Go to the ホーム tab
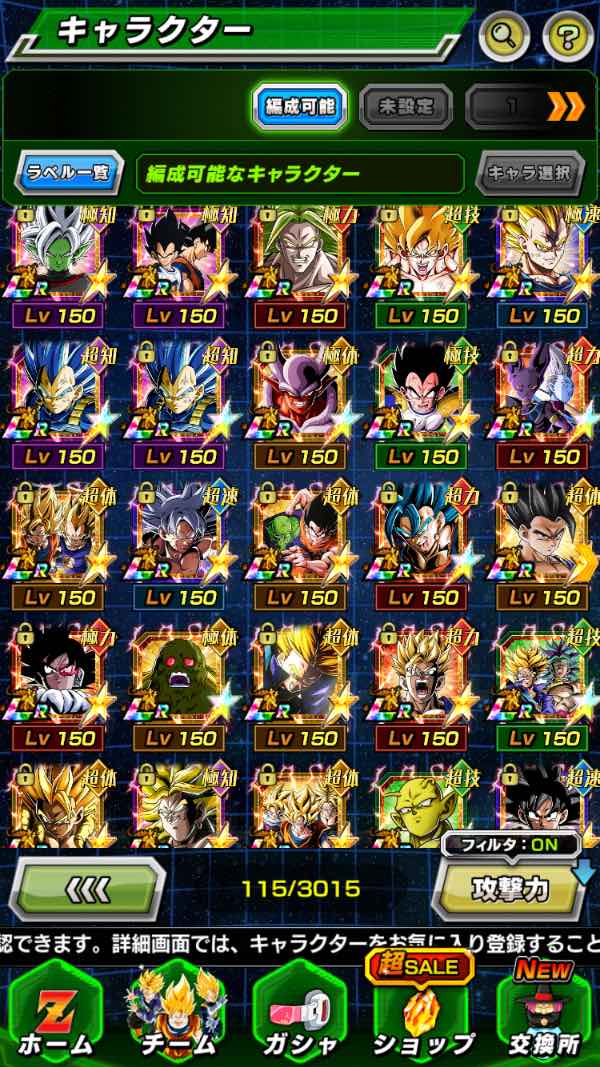The image size is (600, 1067). pyautogui.click(x=56, y=1012)
